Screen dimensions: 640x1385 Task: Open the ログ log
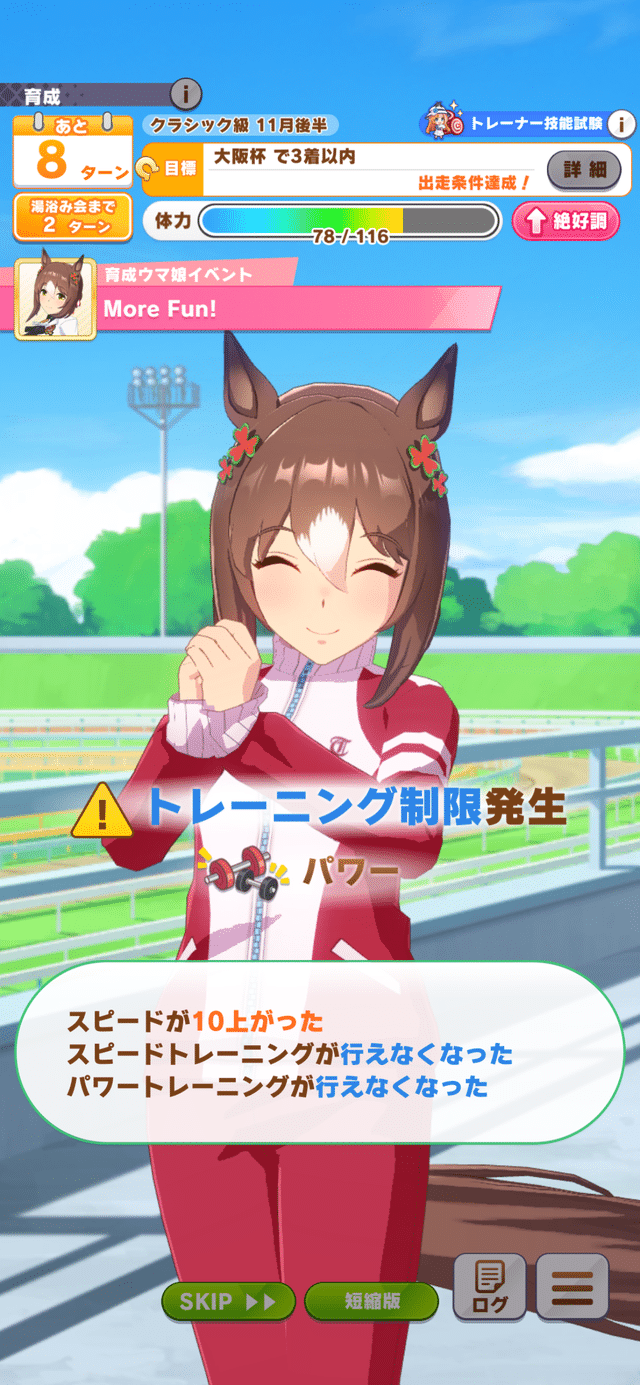pos(489,1286)
